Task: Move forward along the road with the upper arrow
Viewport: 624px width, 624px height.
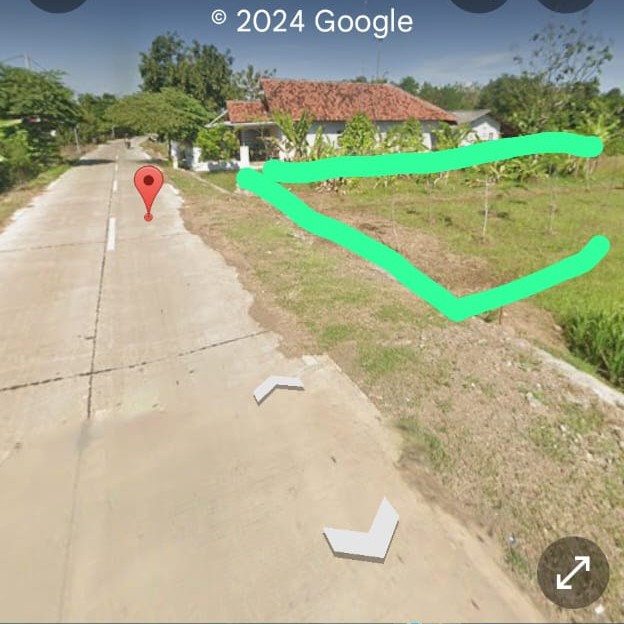Action: click(x=277, y=387)
